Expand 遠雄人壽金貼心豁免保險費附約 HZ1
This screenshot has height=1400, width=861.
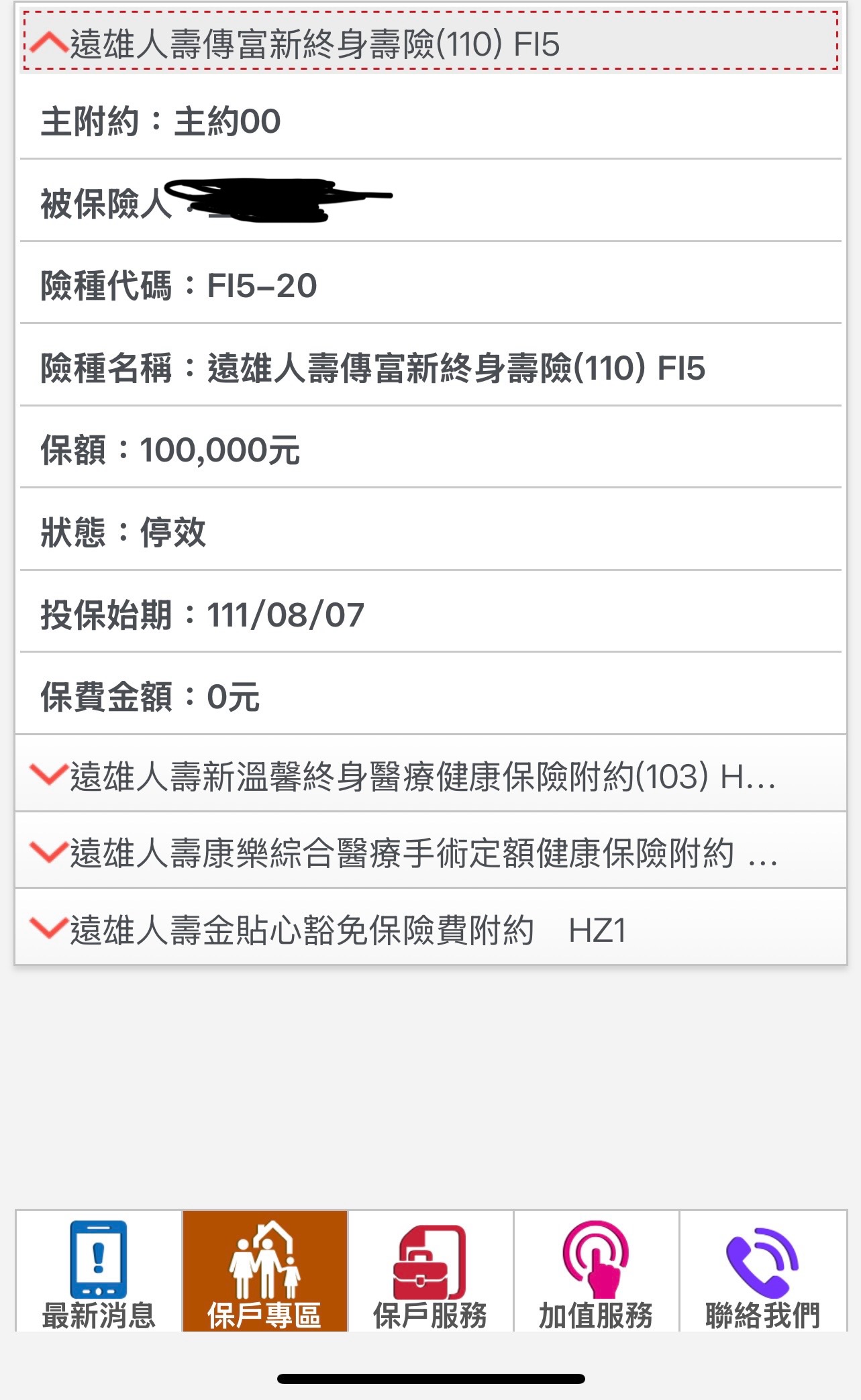click(x=429, y=930)
